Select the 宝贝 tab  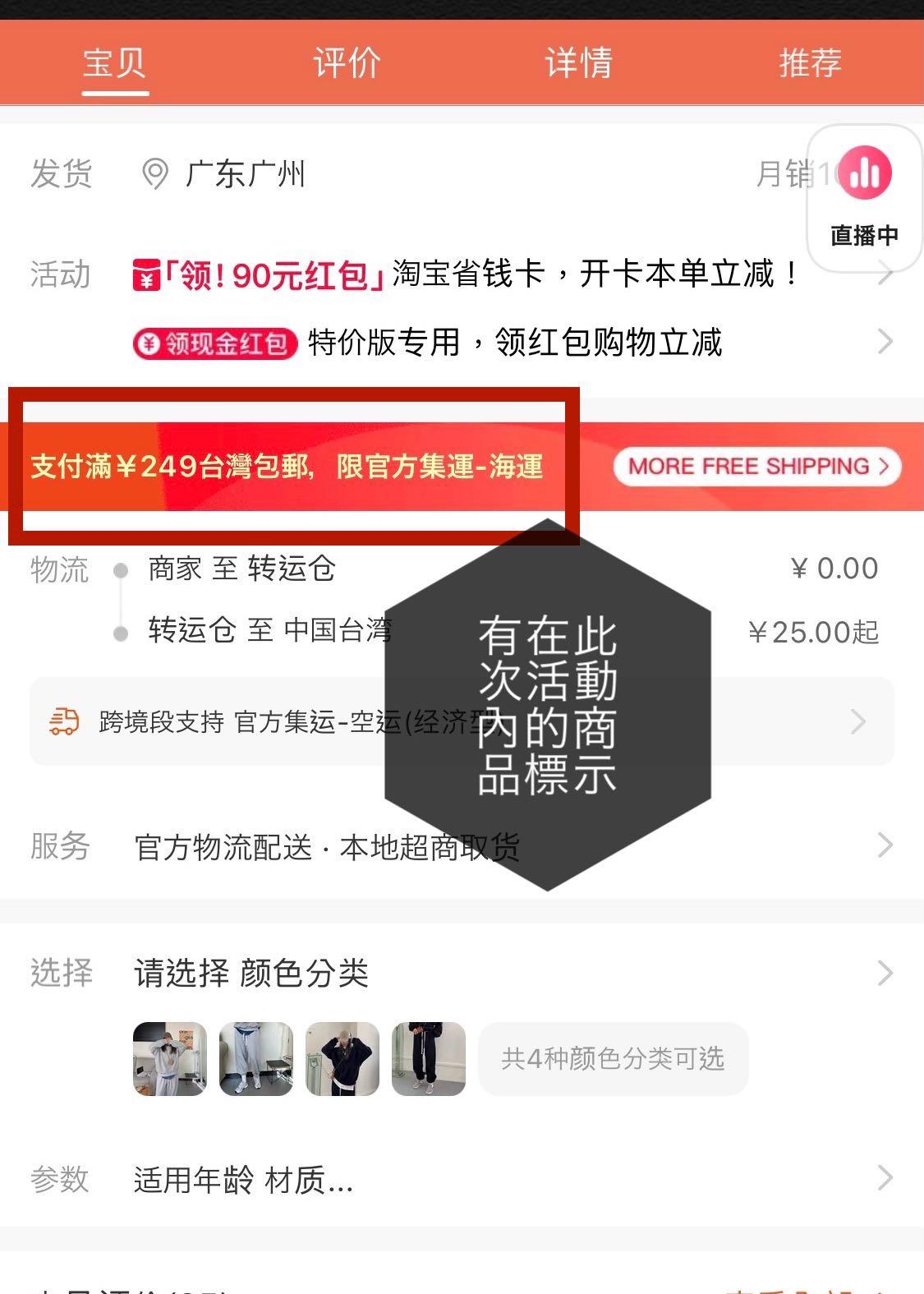pos(114,63)
